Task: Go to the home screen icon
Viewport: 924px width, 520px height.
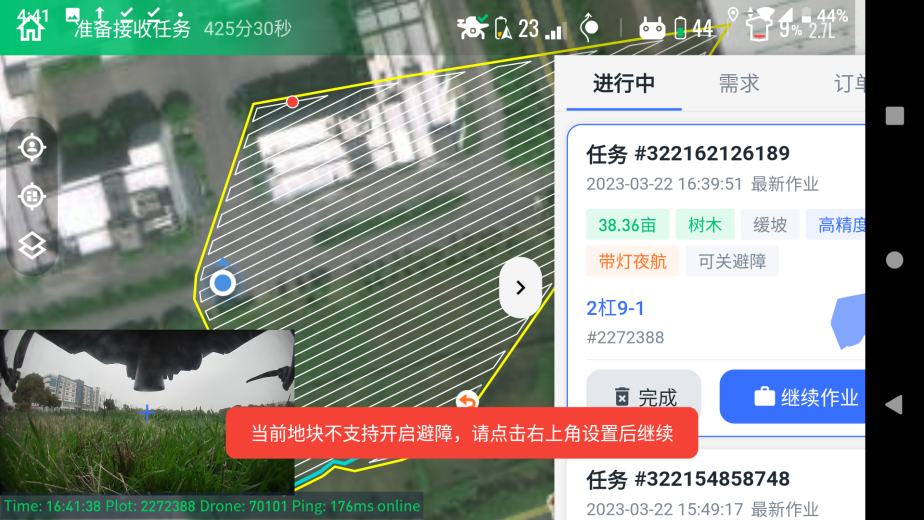Action: [x=31, y=27]
